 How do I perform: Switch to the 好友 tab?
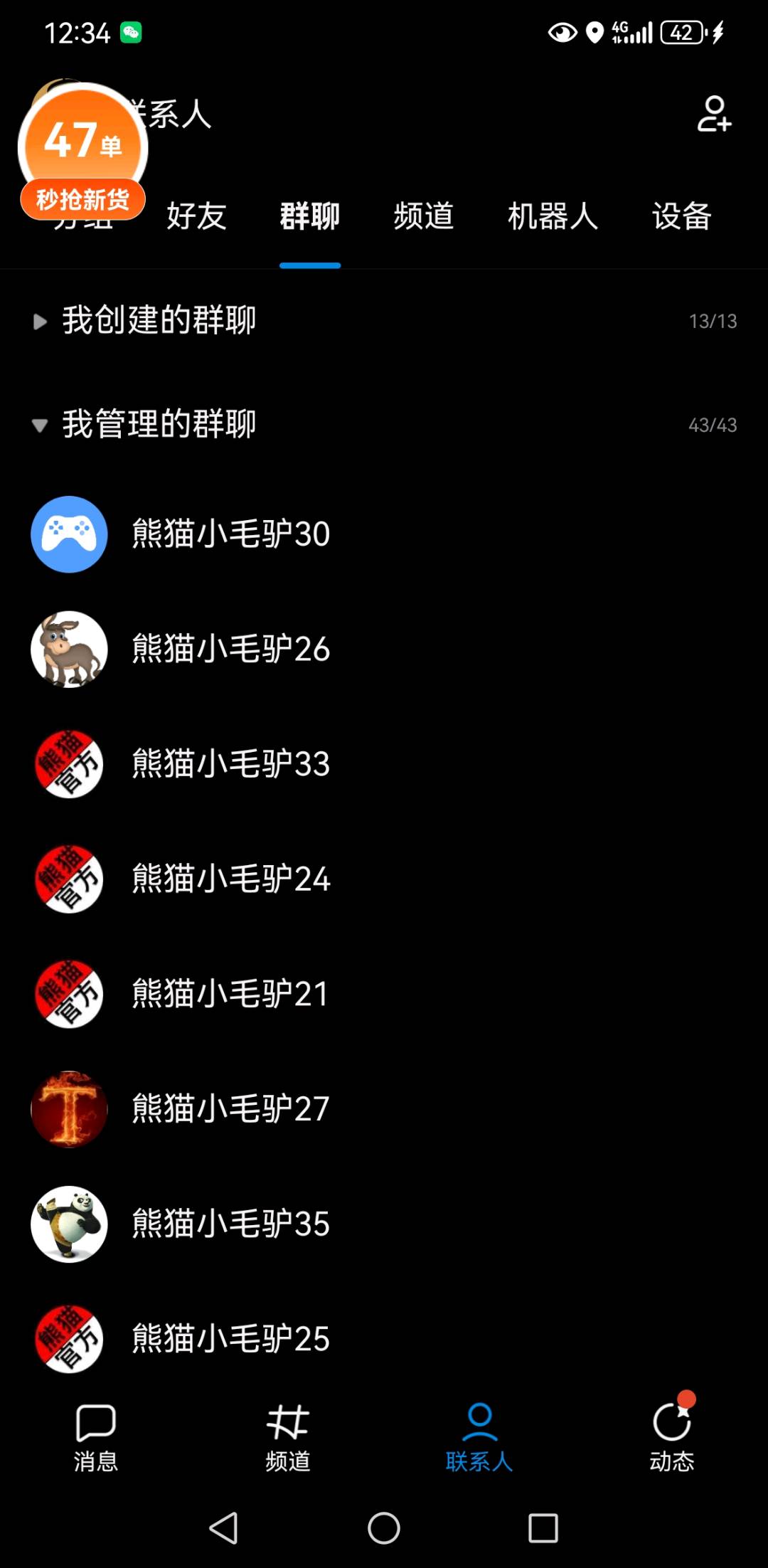[x=197, y=218]
